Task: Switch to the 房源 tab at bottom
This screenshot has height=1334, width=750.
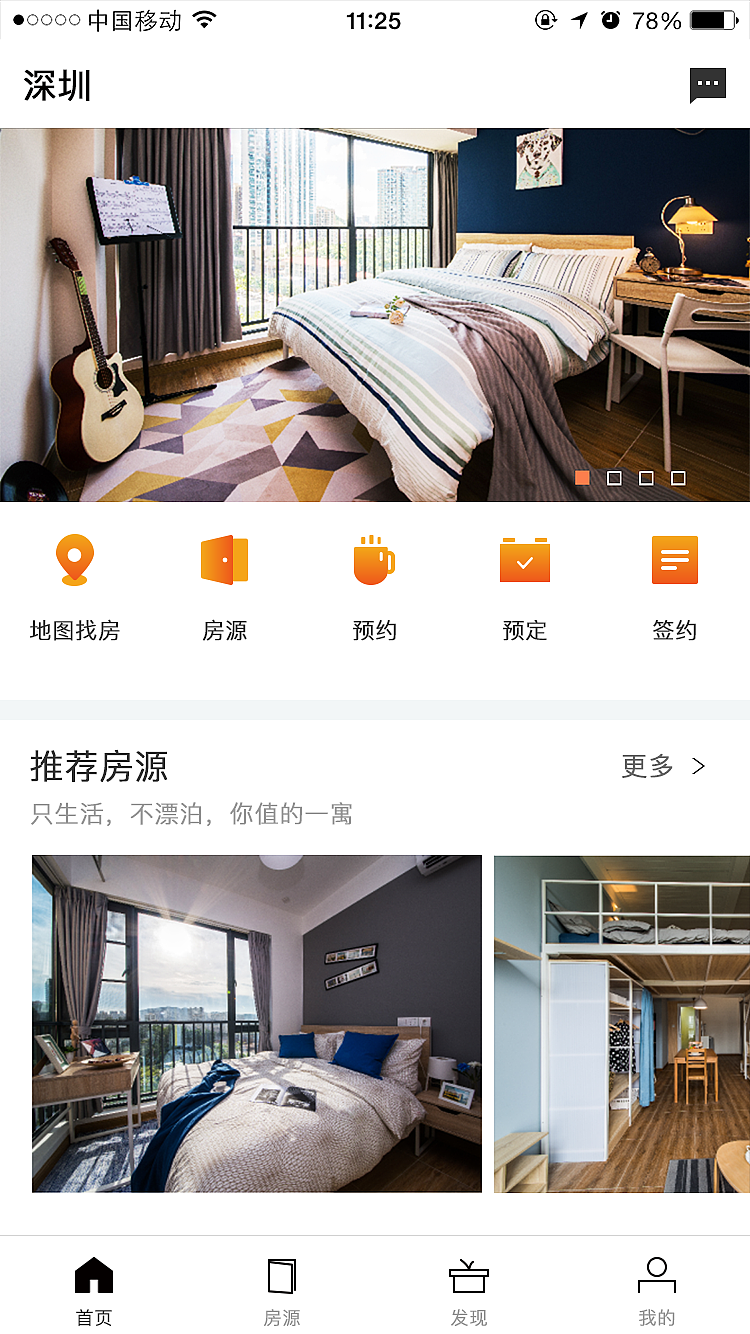Action: tap(281, 1290)
